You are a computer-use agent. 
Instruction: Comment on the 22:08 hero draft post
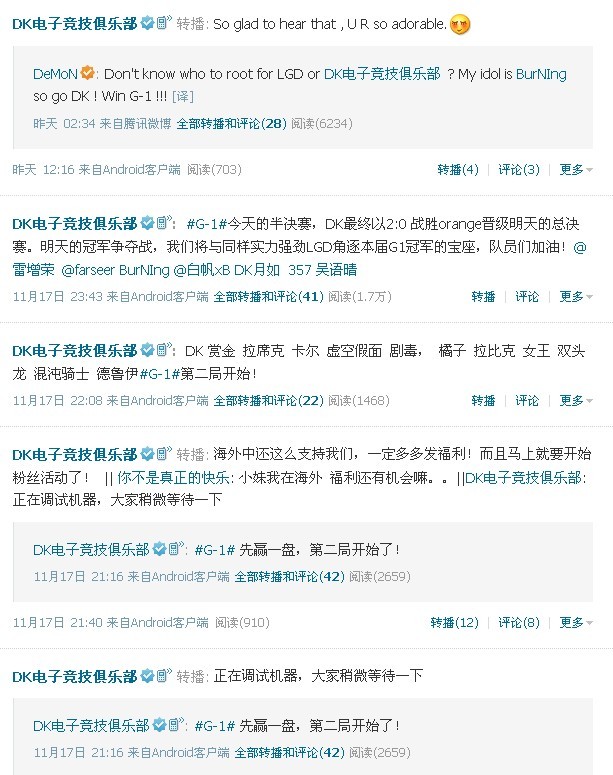click(527, 400)
